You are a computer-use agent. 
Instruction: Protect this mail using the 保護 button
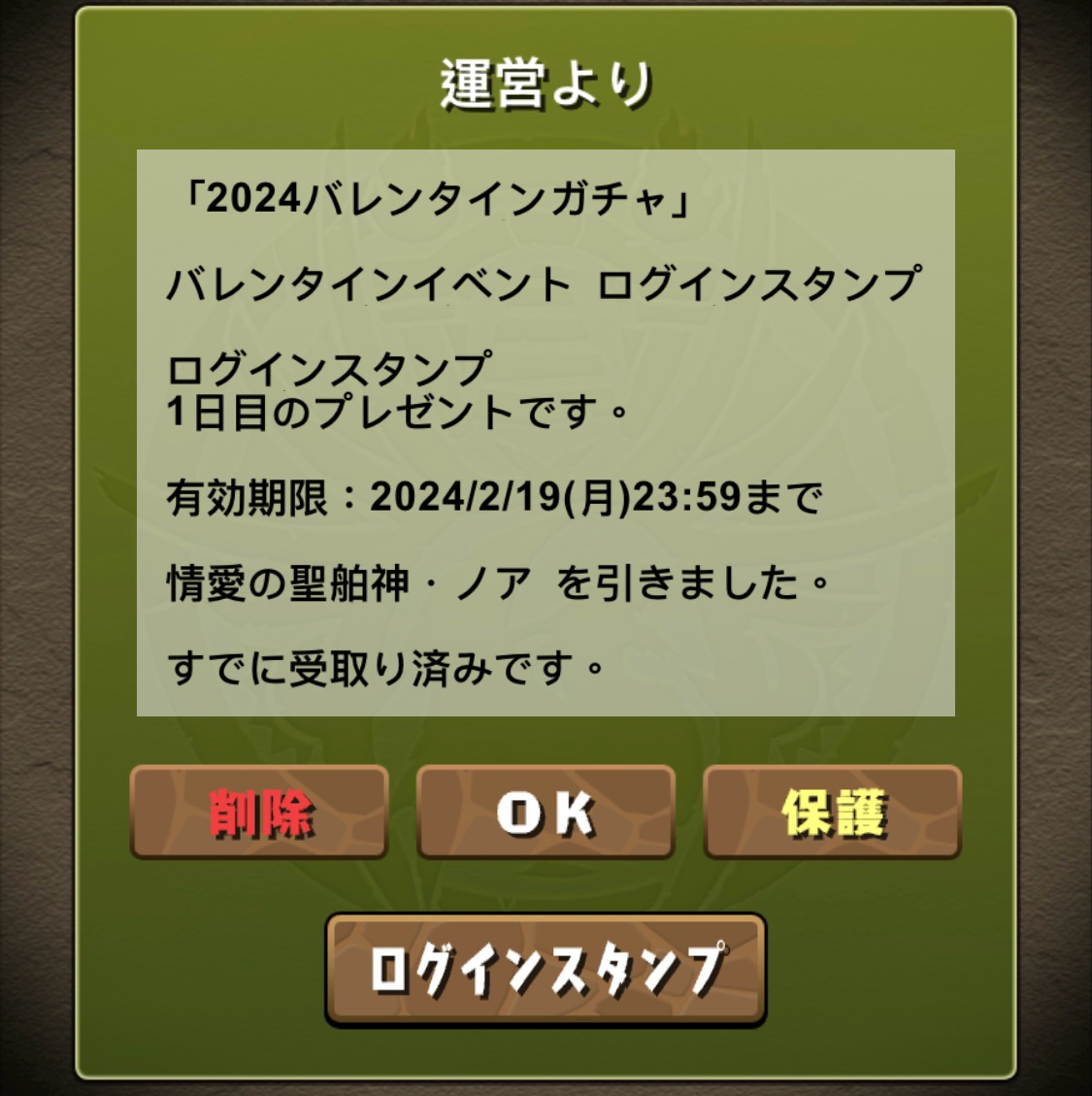[832, 813]
